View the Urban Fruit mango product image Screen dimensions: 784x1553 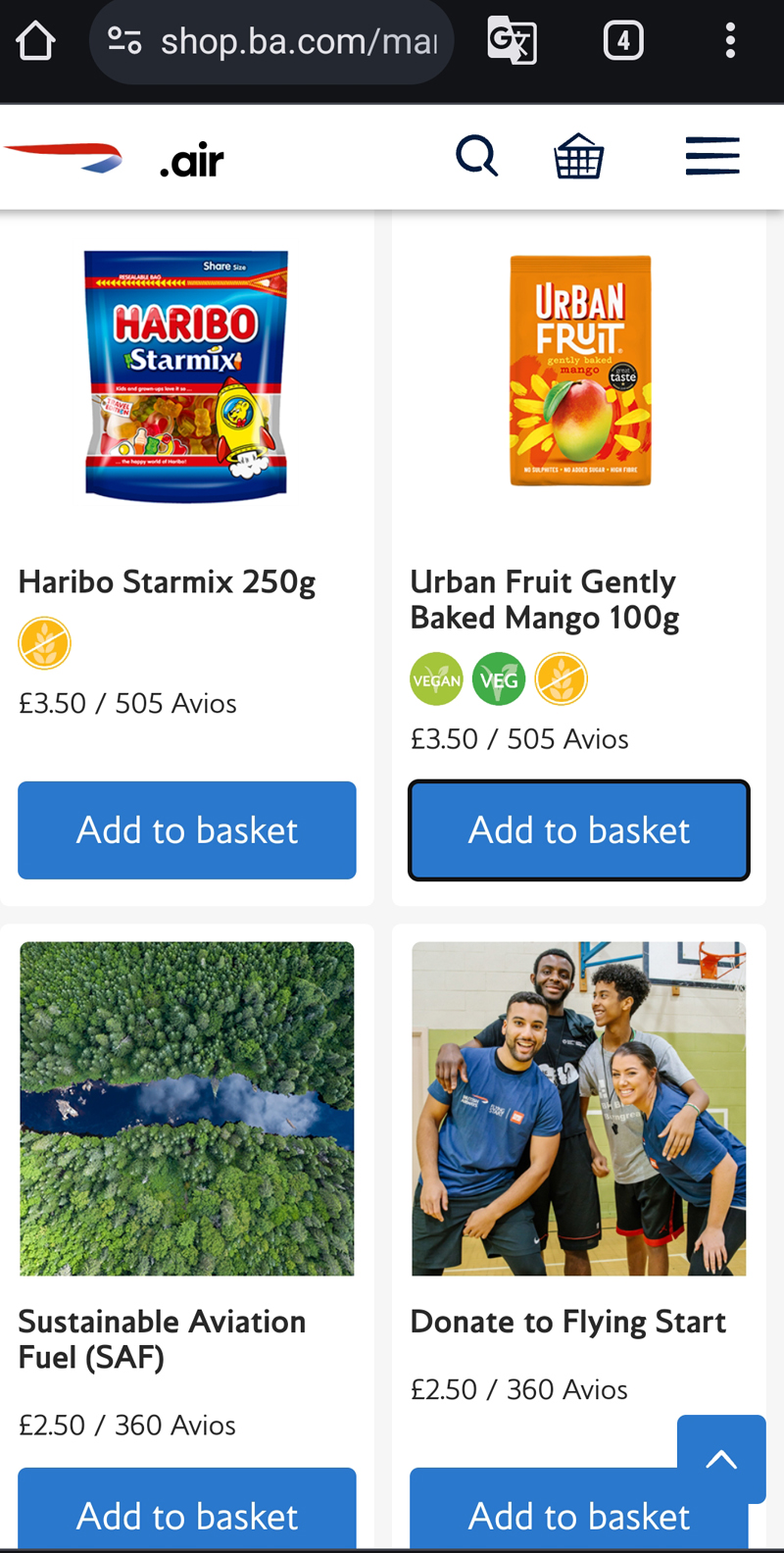579,371
